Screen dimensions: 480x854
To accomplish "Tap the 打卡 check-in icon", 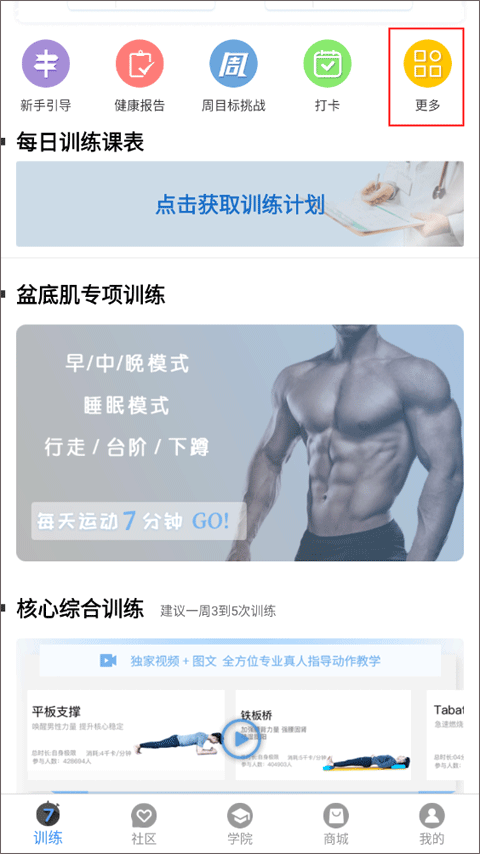I will [327, 64].
